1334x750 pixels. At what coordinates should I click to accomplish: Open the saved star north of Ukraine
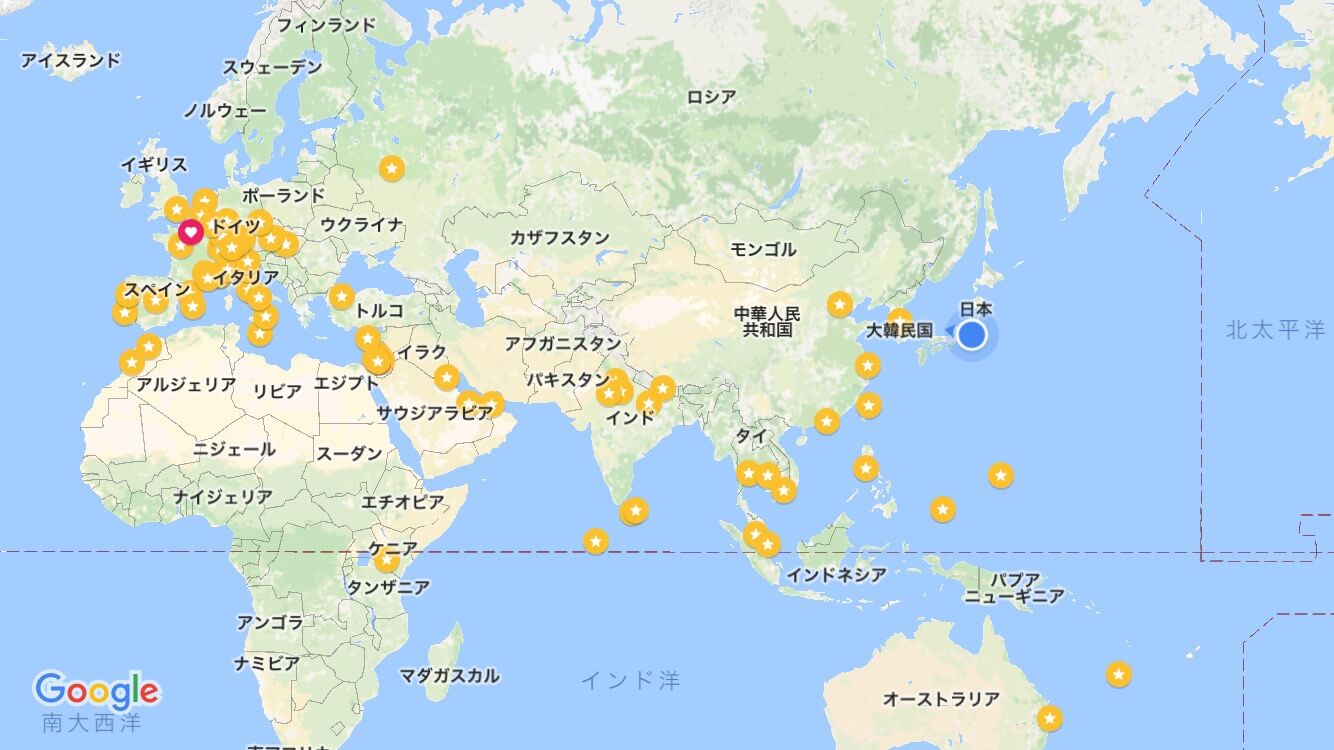[392, 169]
